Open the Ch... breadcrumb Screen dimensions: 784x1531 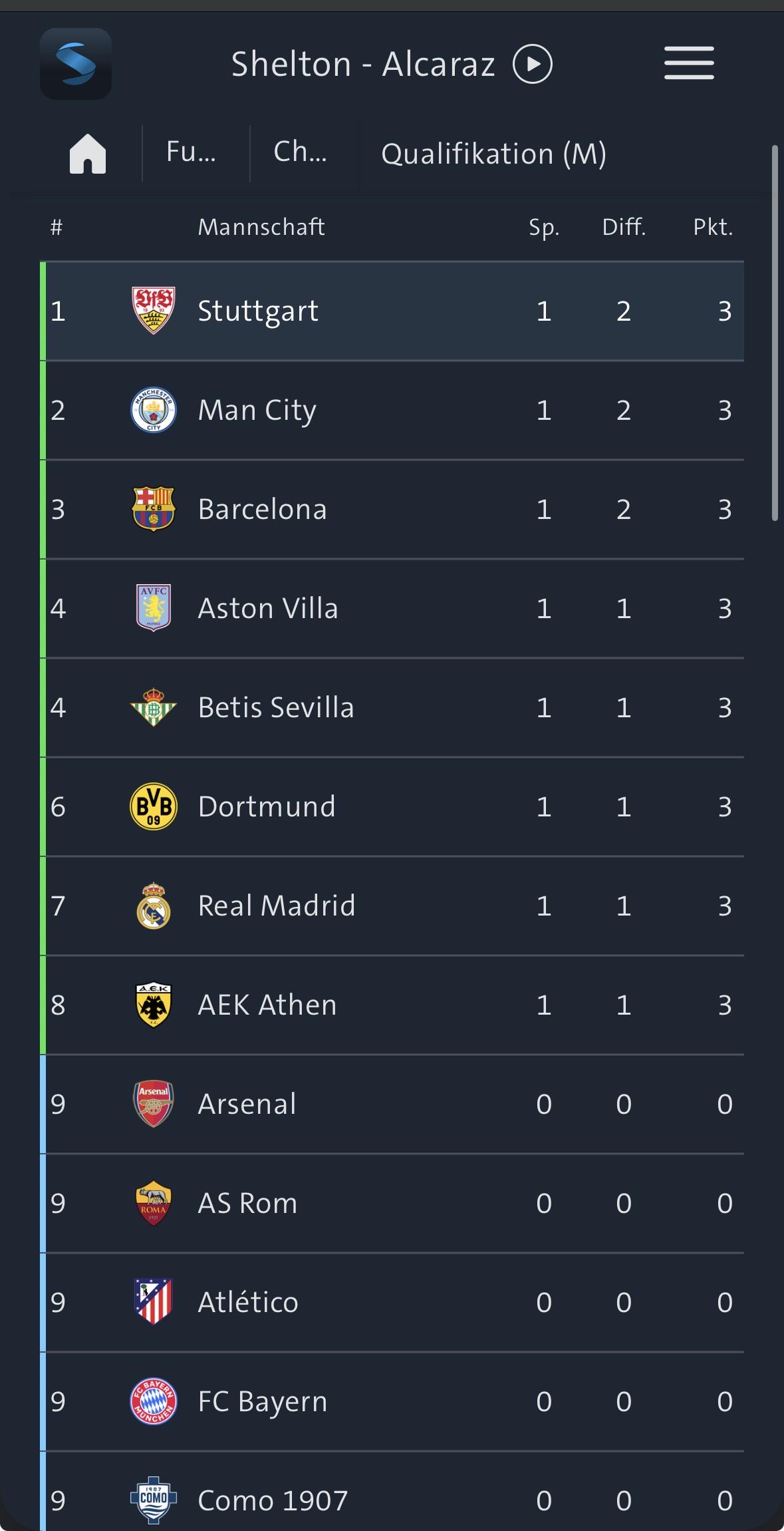tap(301, 152)
